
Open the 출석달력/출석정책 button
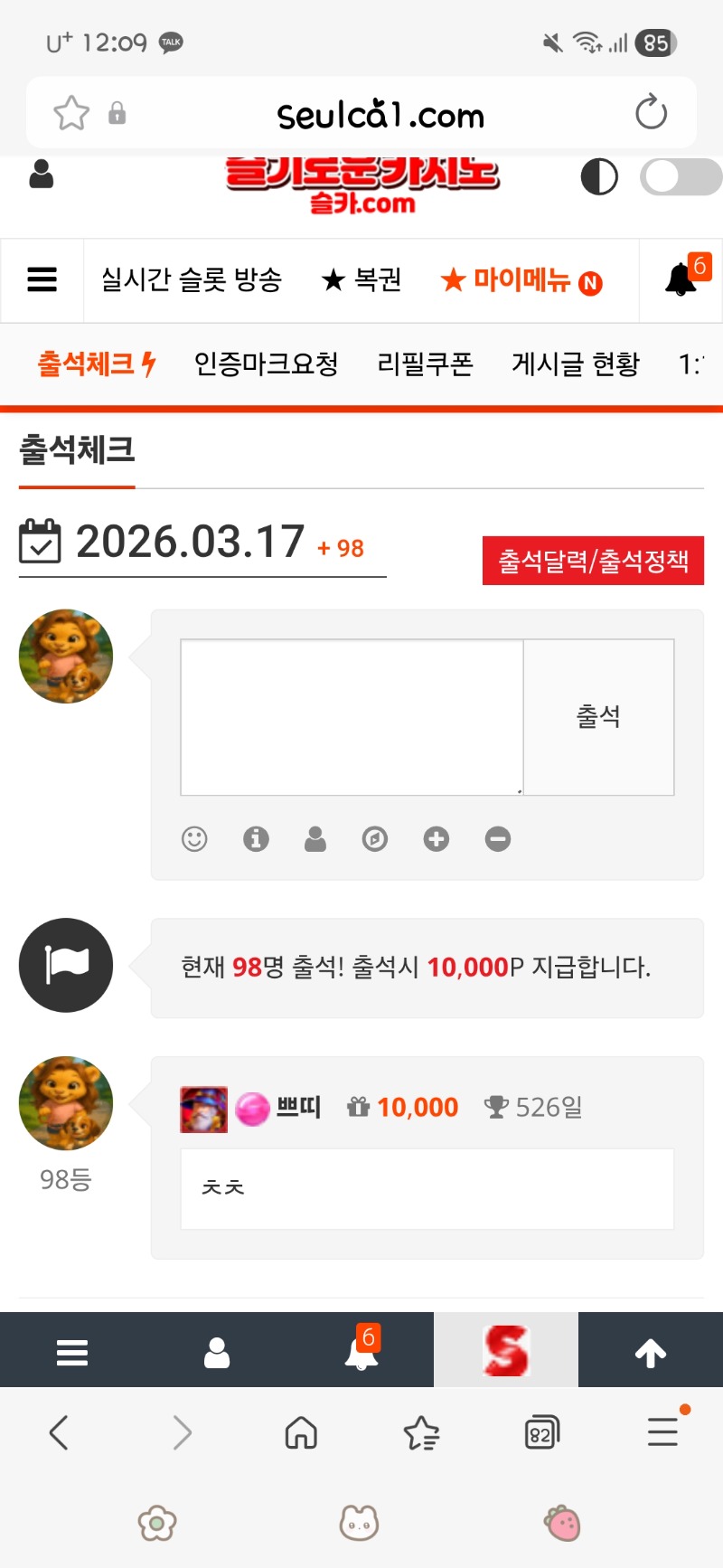tap(593, 562)
